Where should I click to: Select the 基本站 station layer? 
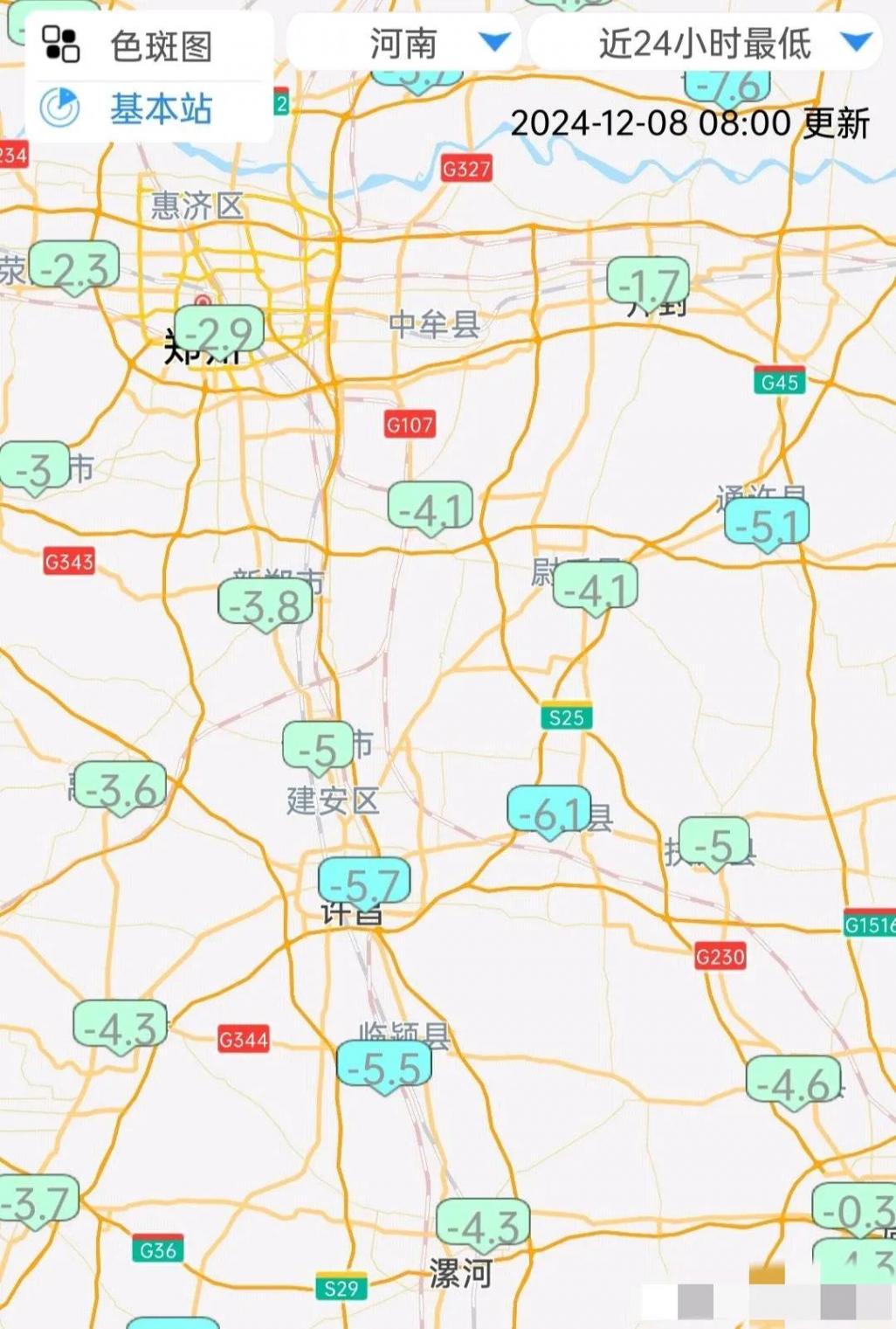[131, 109]
